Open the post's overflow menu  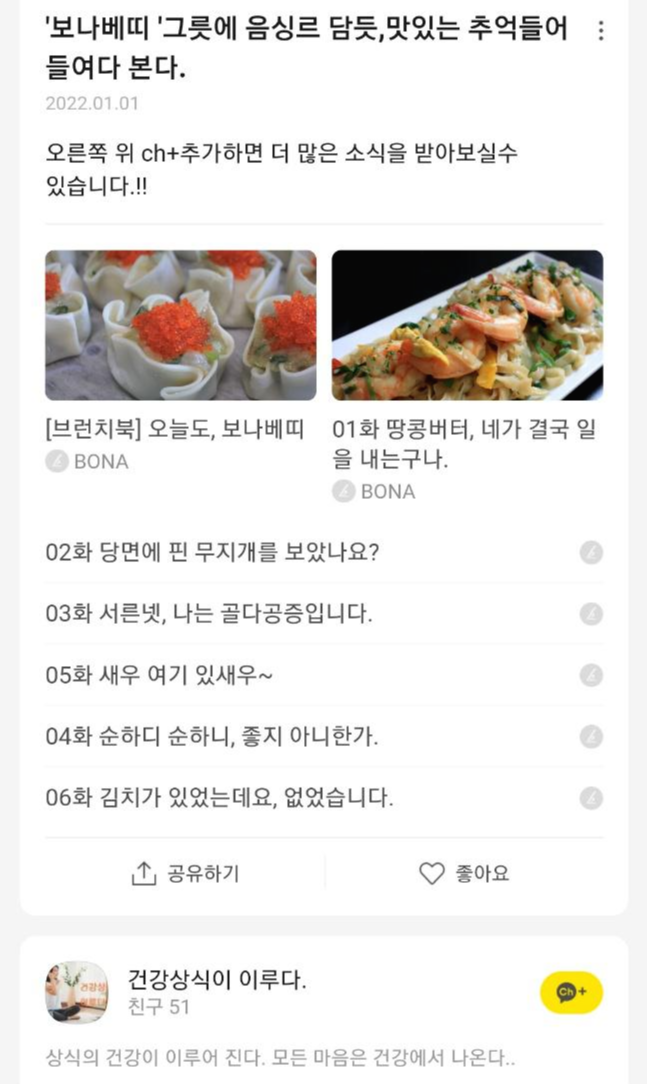click(600, 31)
